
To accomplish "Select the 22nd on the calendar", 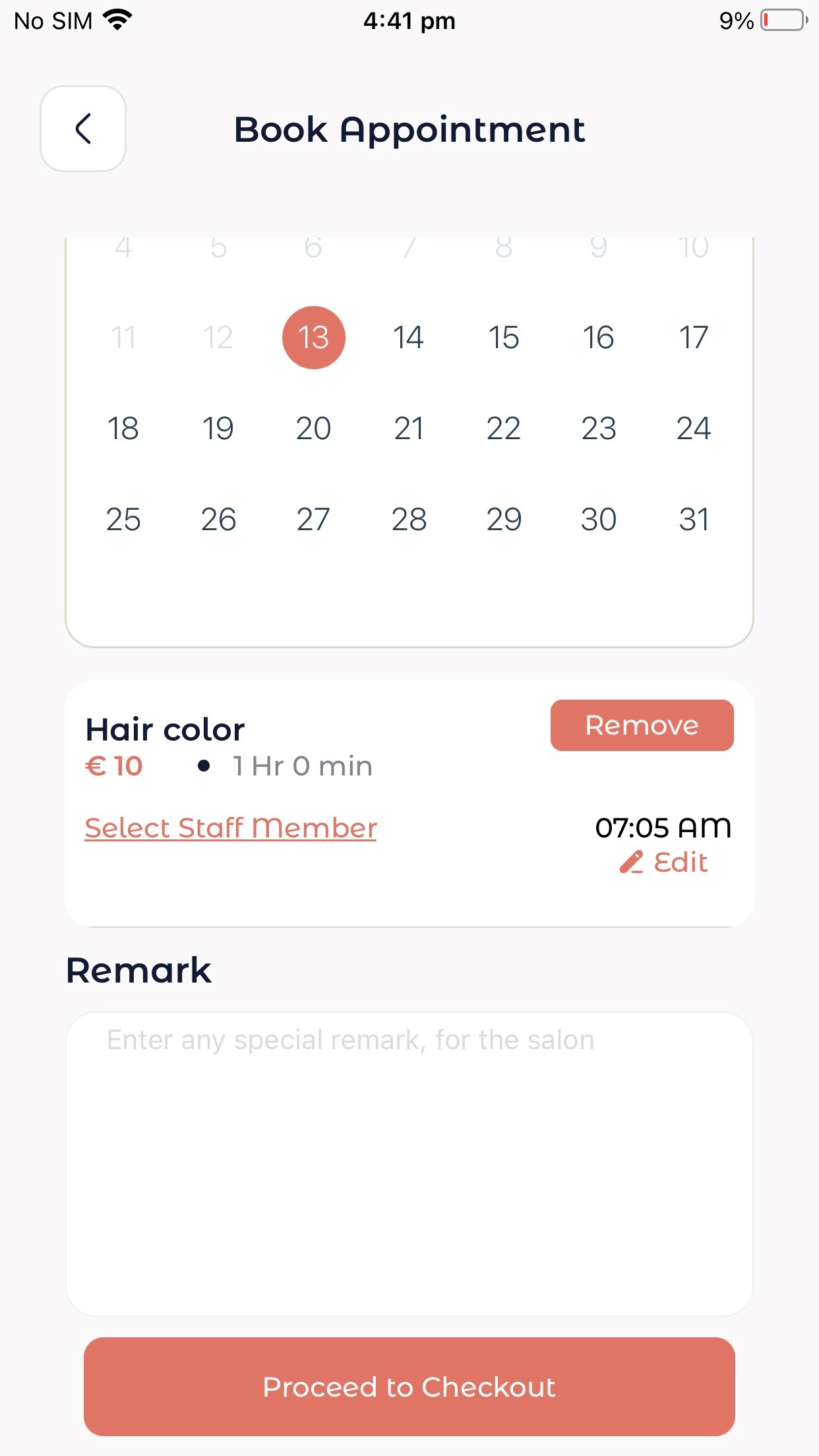I will (x=504, y=429).
